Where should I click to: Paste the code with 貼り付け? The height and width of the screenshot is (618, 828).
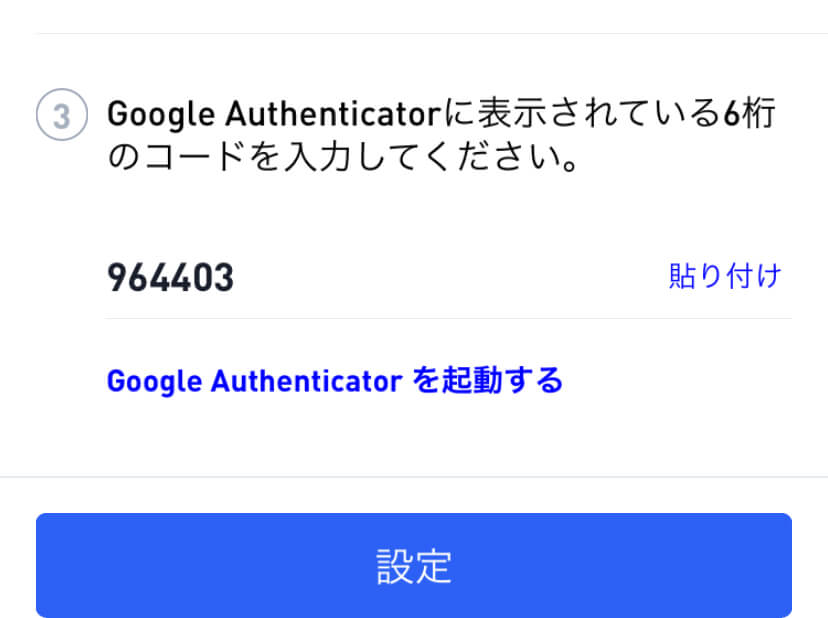[x=724, y=276]
